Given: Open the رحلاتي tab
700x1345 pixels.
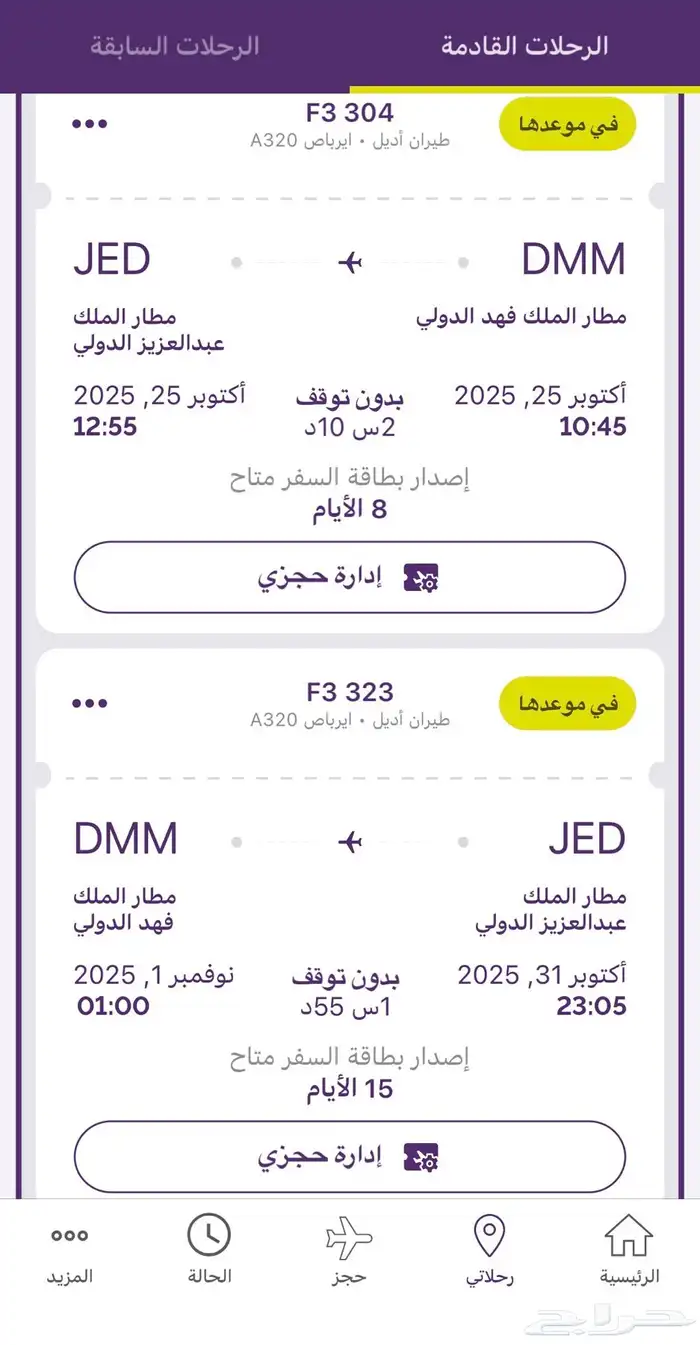Looking at the screenshot, I should click(x=489, y=1250).
